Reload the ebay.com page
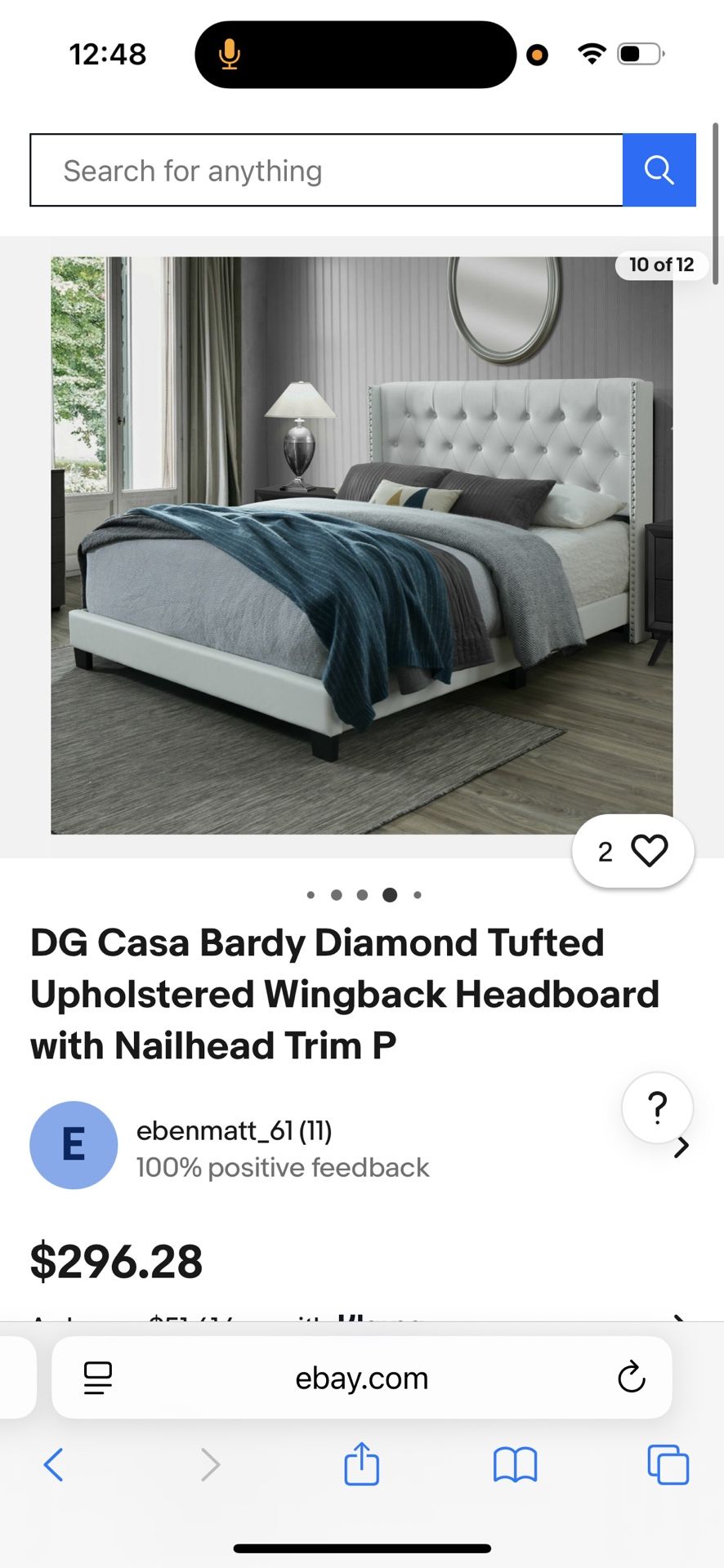 click(631, 1379)
